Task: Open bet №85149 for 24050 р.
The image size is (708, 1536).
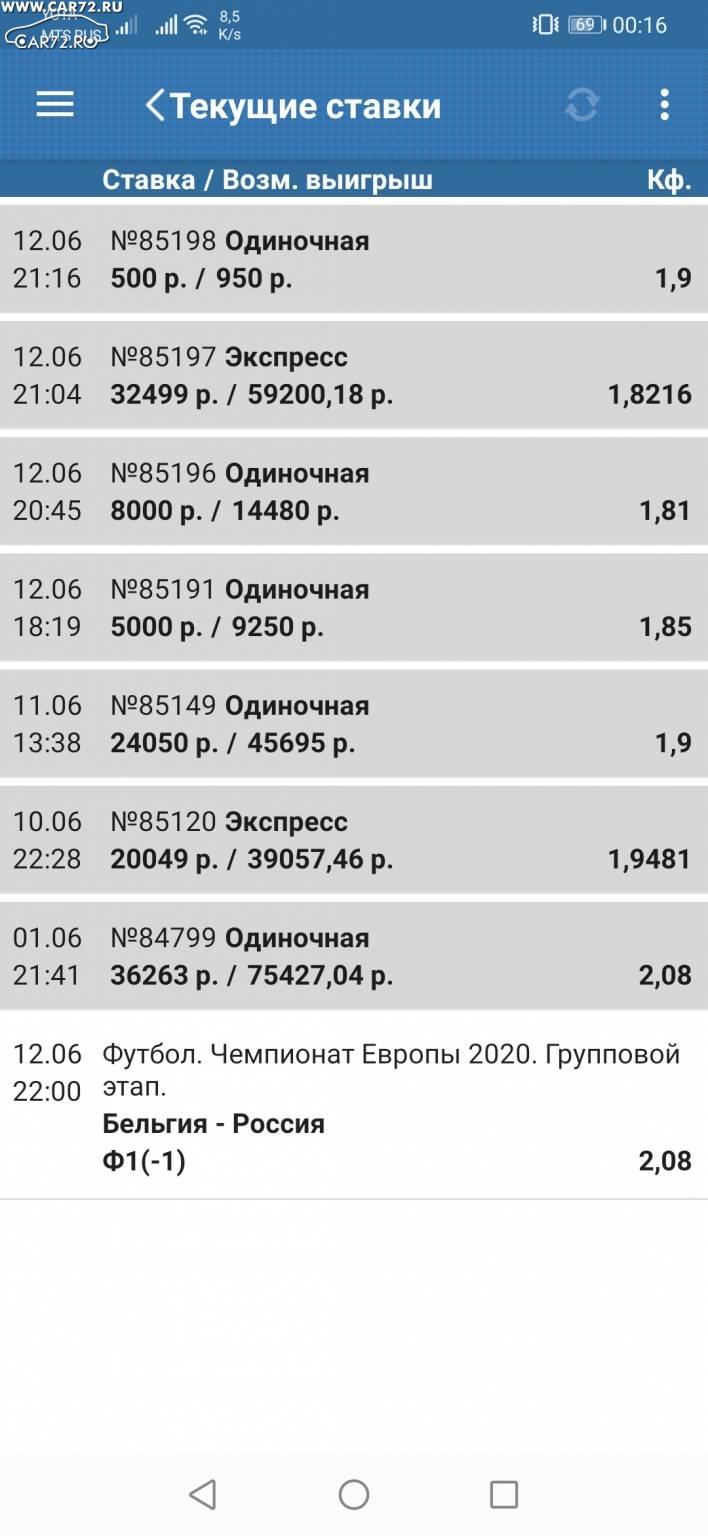Action: pos(354,723)
